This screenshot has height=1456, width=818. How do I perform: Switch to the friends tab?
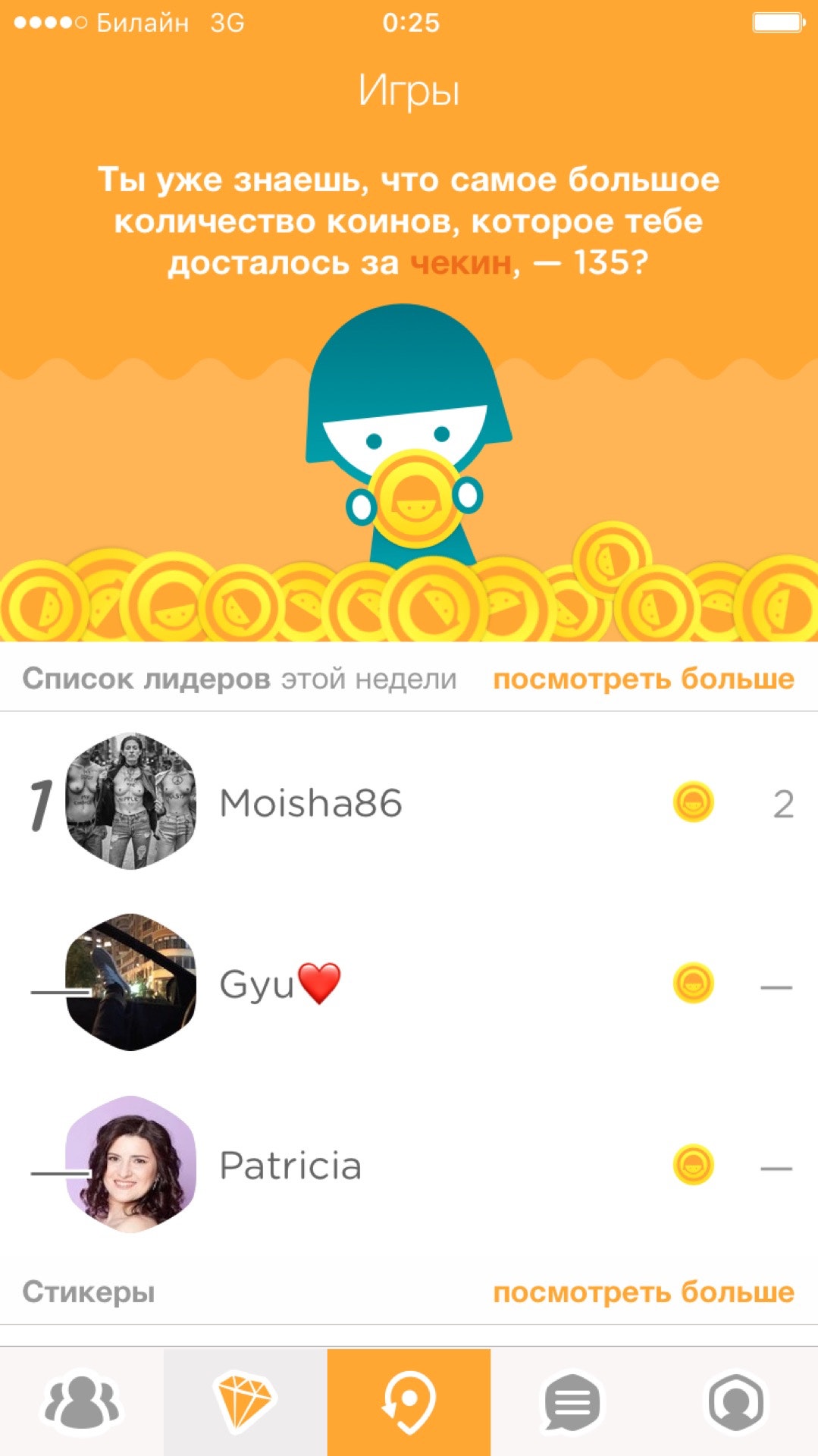[x=81, y=1402]
